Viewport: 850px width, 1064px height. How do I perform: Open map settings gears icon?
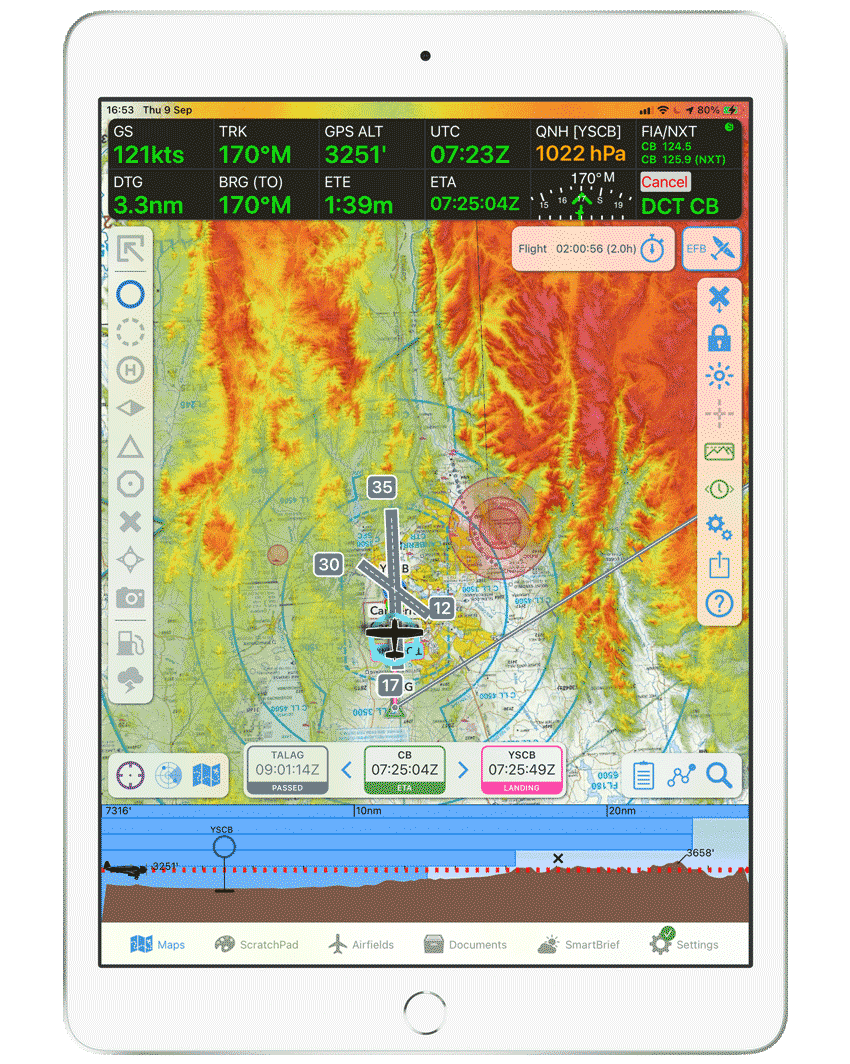coord(718,527)
